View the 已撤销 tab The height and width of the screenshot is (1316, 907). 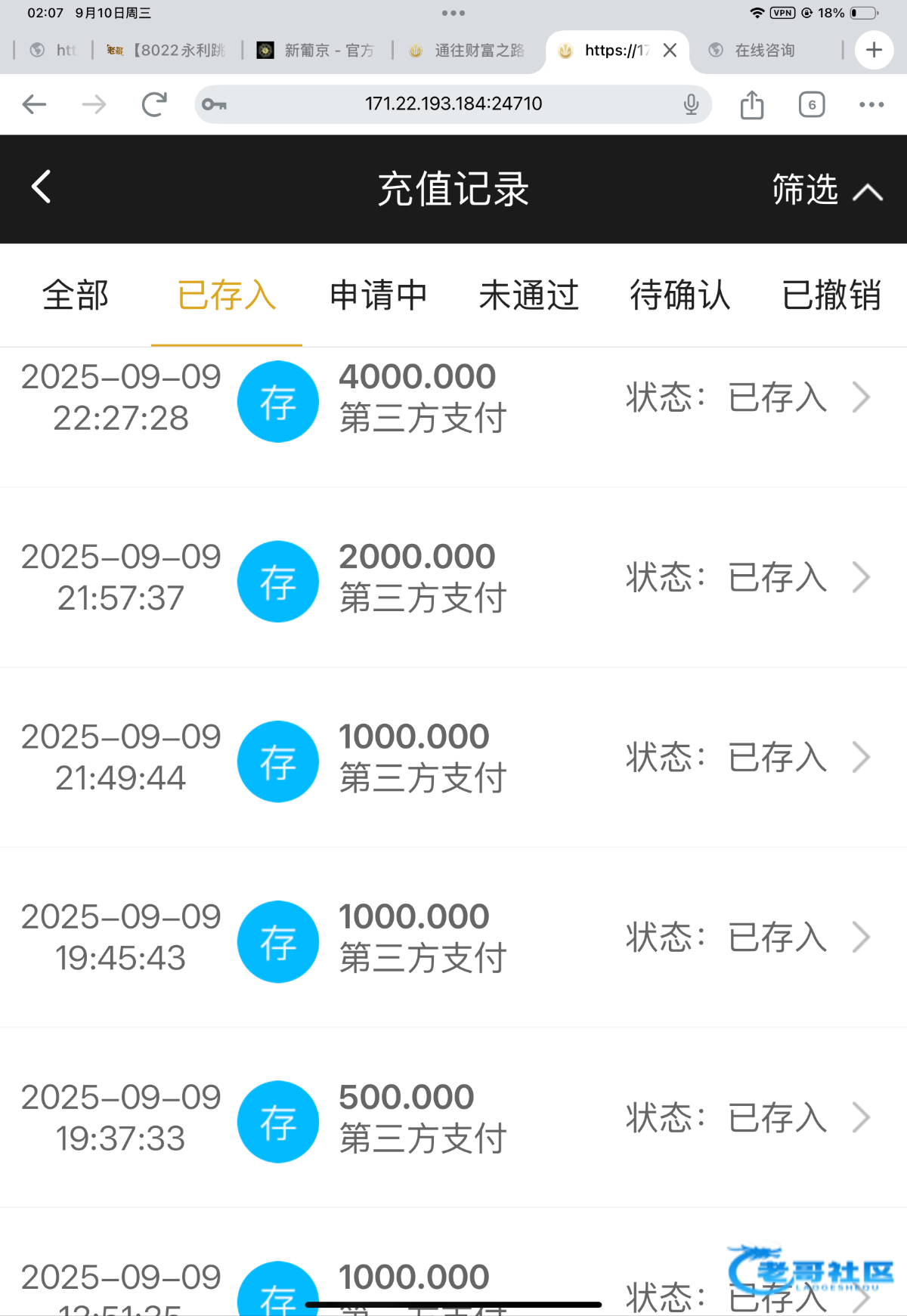(x=831, y=295)
